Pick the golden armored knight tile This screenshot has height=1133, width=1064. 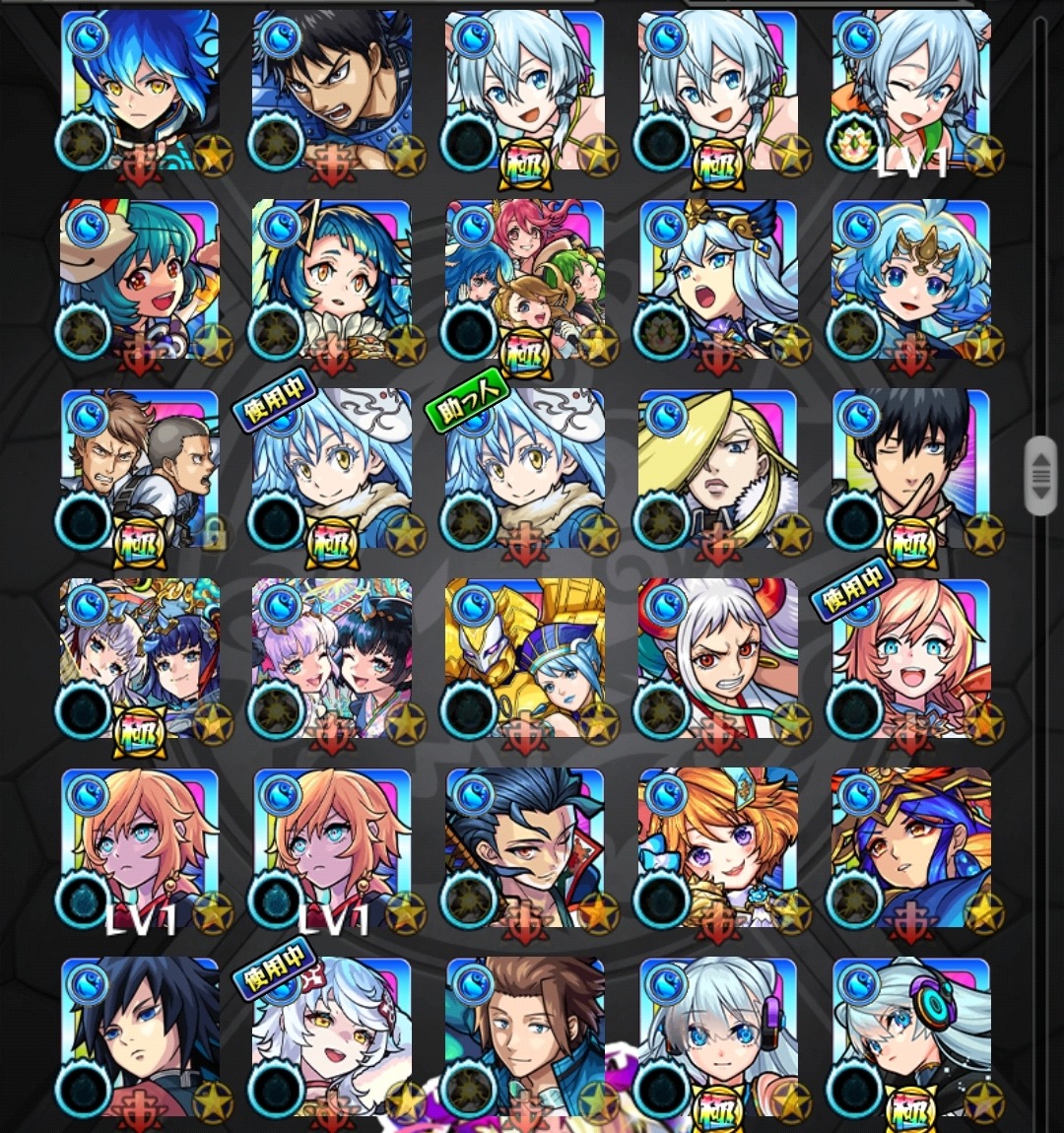525,658
